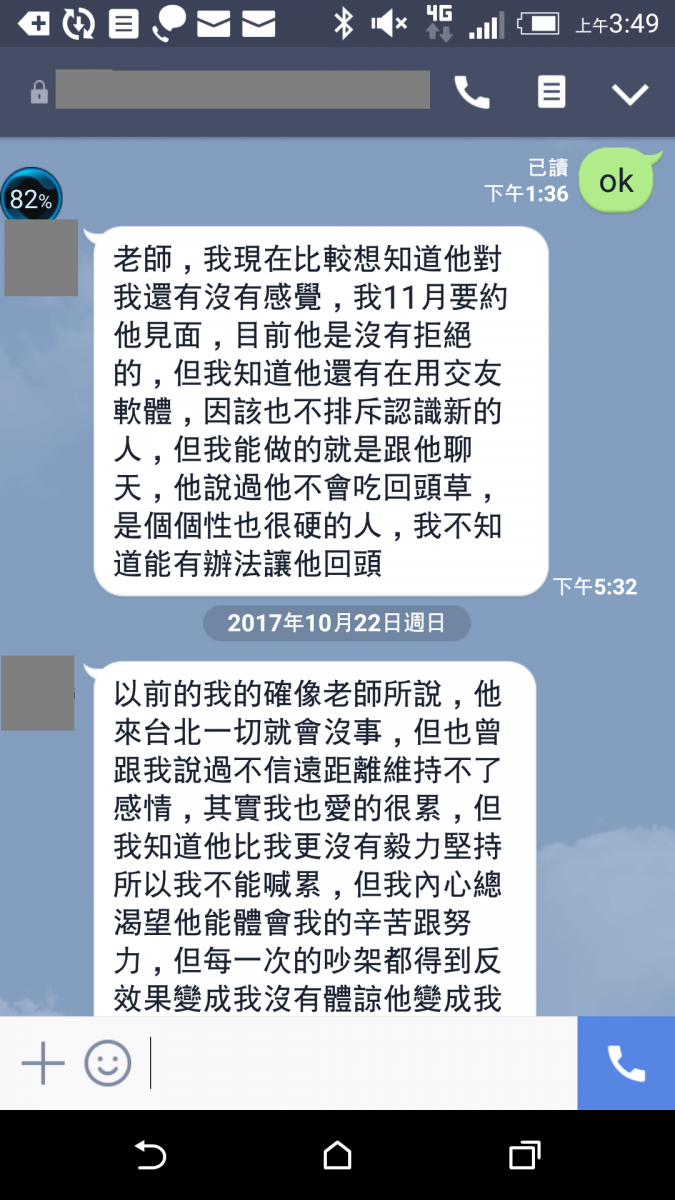Tap the floating 82% battery bubble
675x1200 pixels.
click(x=31, y=198)
